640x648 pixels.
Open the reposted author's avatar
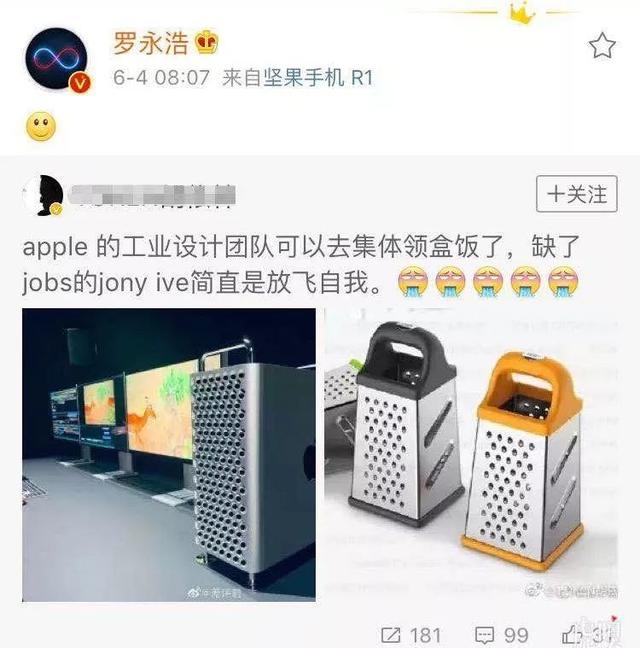point(43,195)
